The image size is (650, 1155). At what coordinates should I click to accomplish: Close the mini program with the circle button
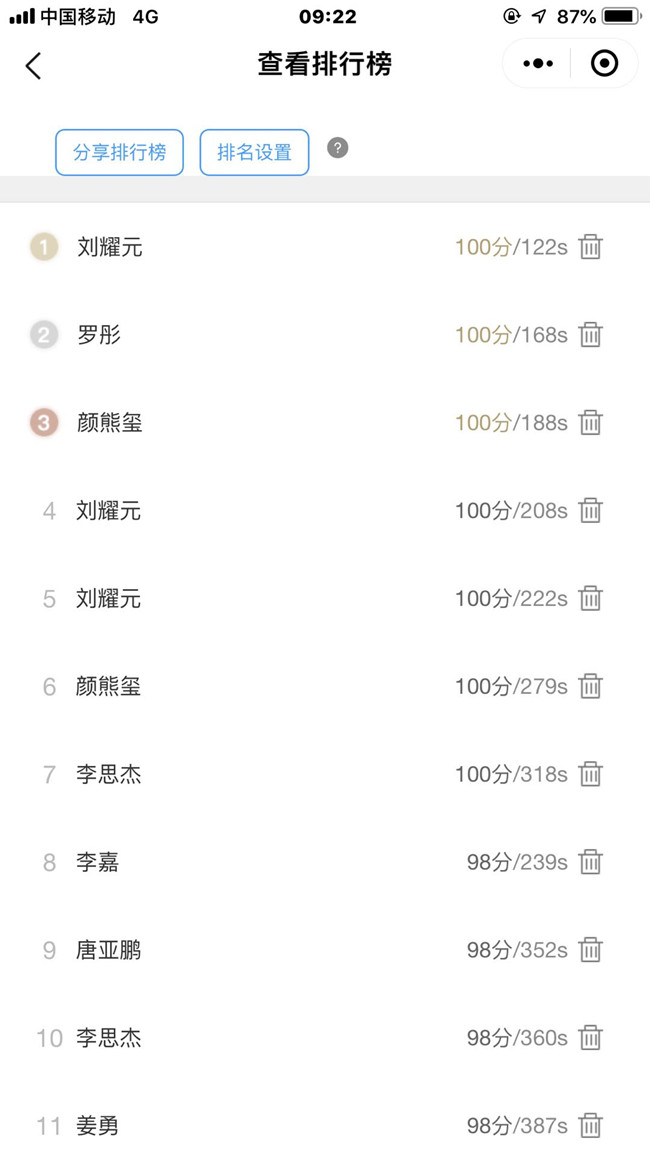pyautogui.click(x=604, y=64)
